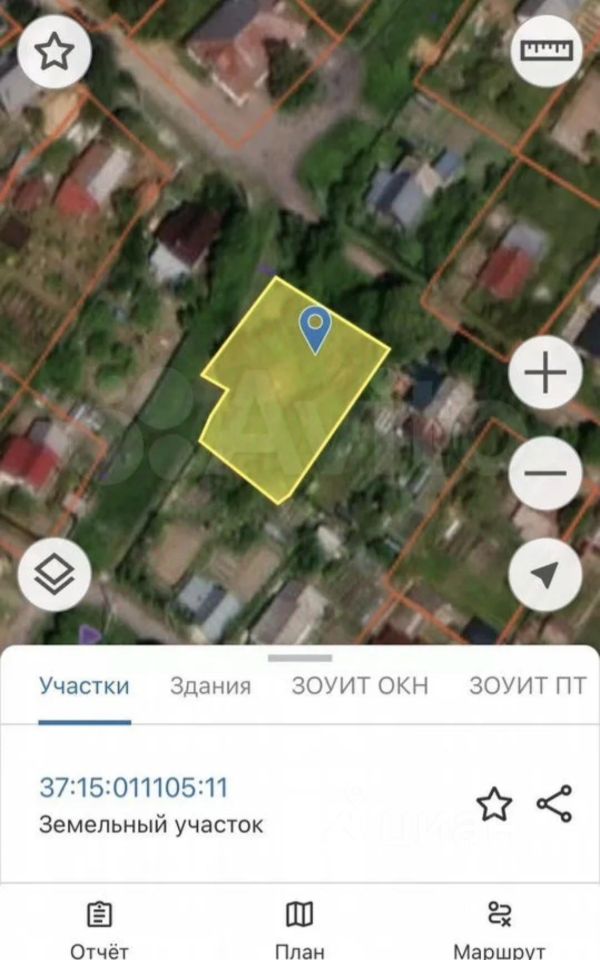The image size is (600, 960).
Task: Open the Отчёт report
Action: [99, 928]
